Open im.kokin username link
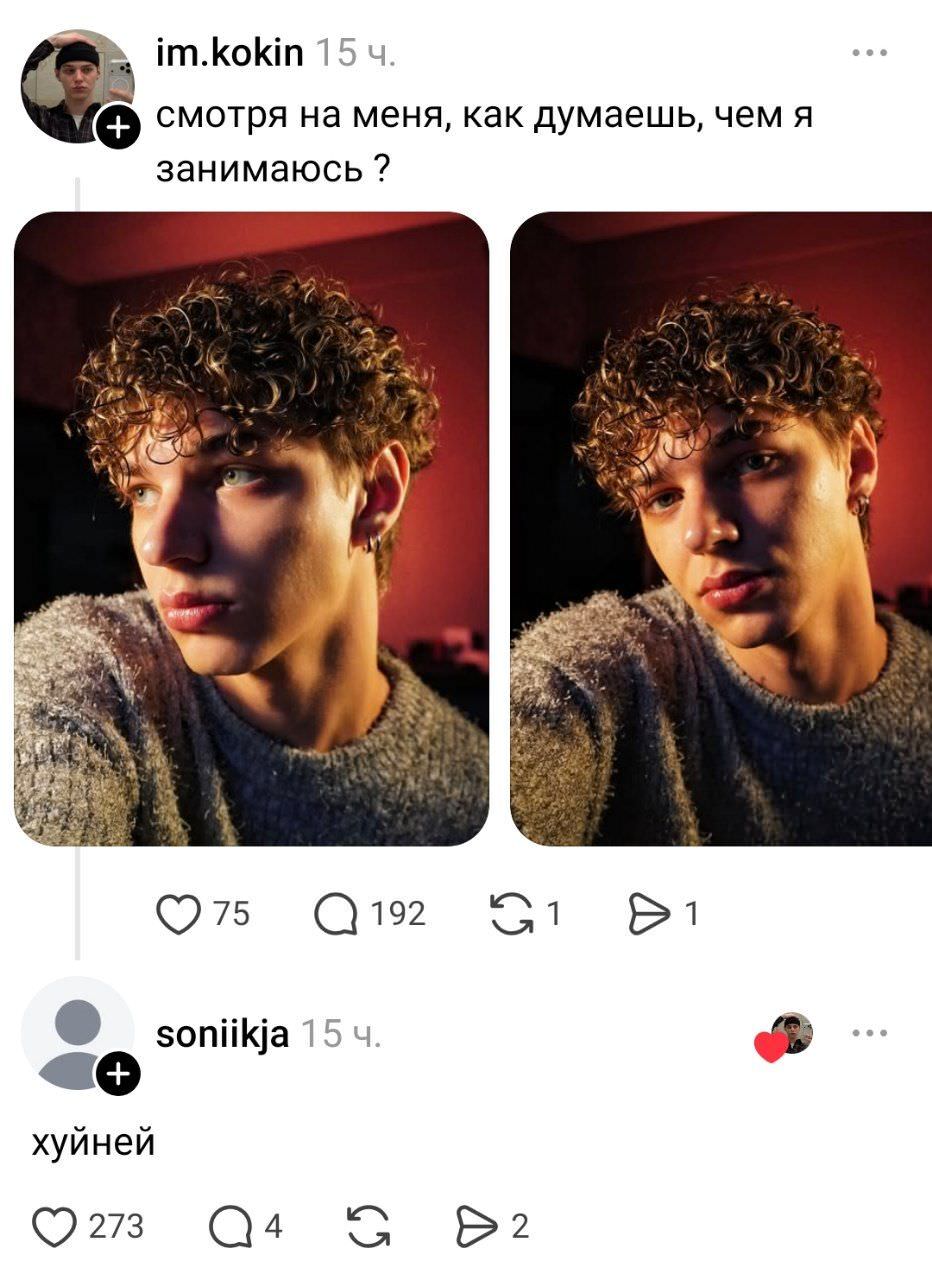Image resolution: width=932 pixels, height=1280 pixels. click(x=229, y=53)
